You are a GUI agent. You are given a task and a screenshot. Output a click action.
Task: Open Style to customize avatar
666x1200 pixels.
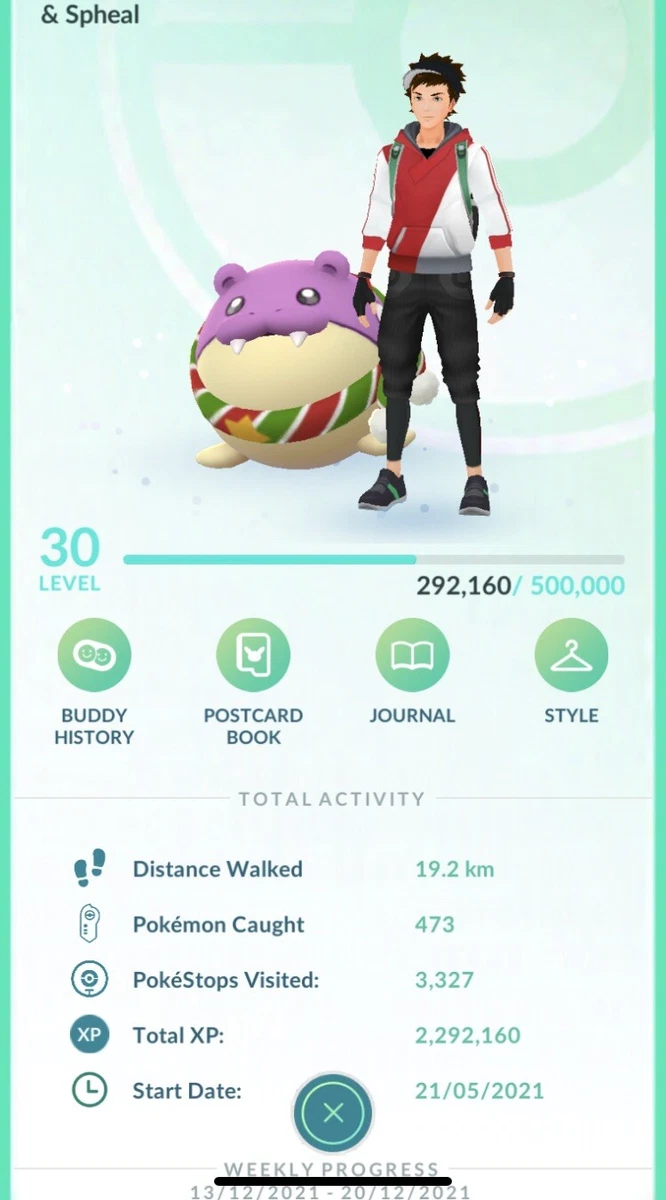tap(571, 656)
